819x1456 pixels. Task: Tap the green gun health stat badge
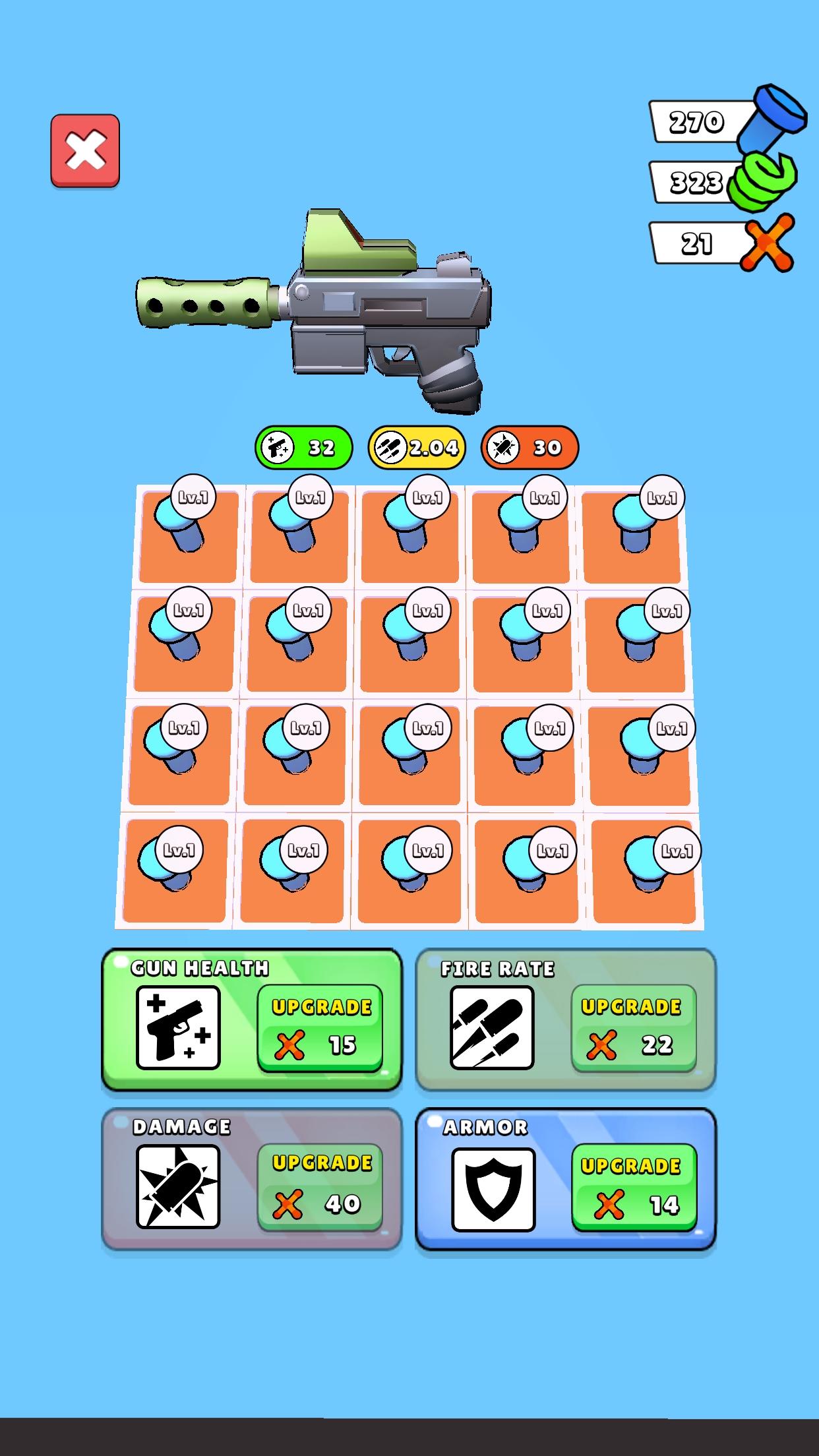pyautogui.click(x=303, y=447)
